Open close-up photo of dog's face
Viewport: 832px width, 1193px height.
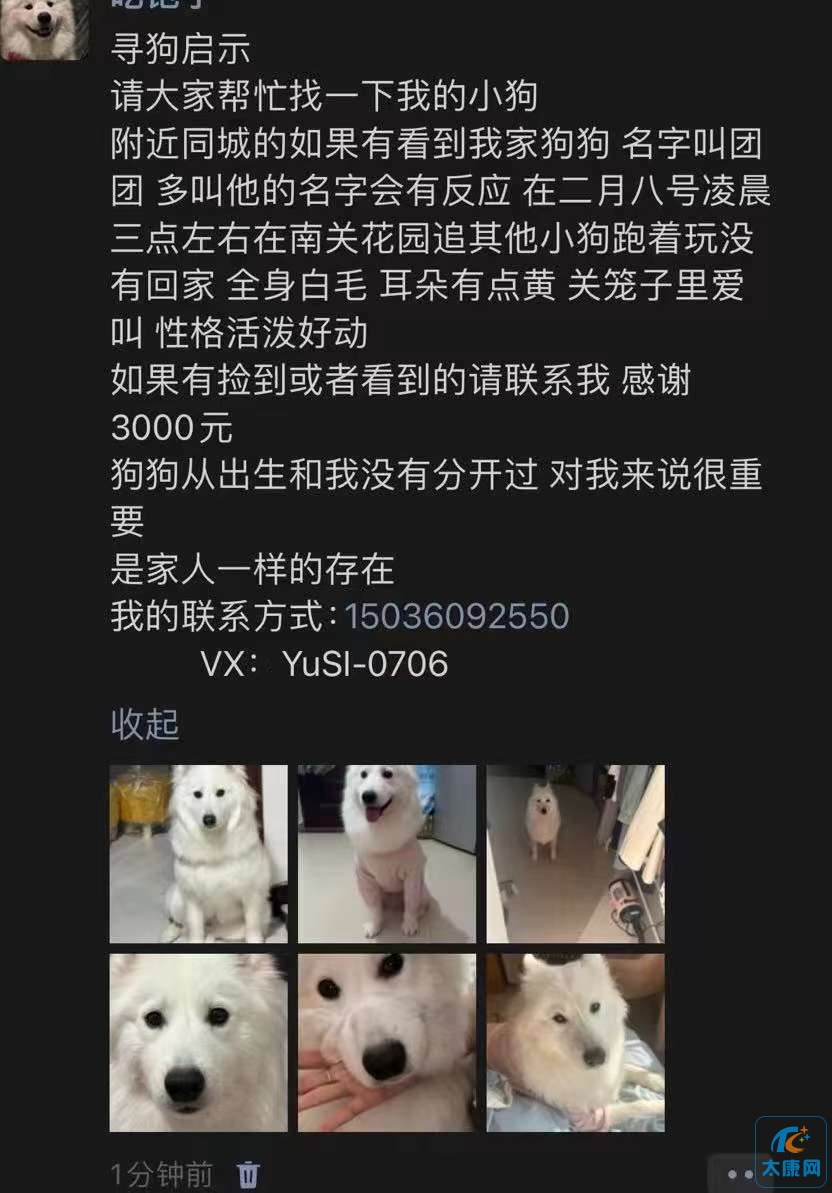[198, 1042]
